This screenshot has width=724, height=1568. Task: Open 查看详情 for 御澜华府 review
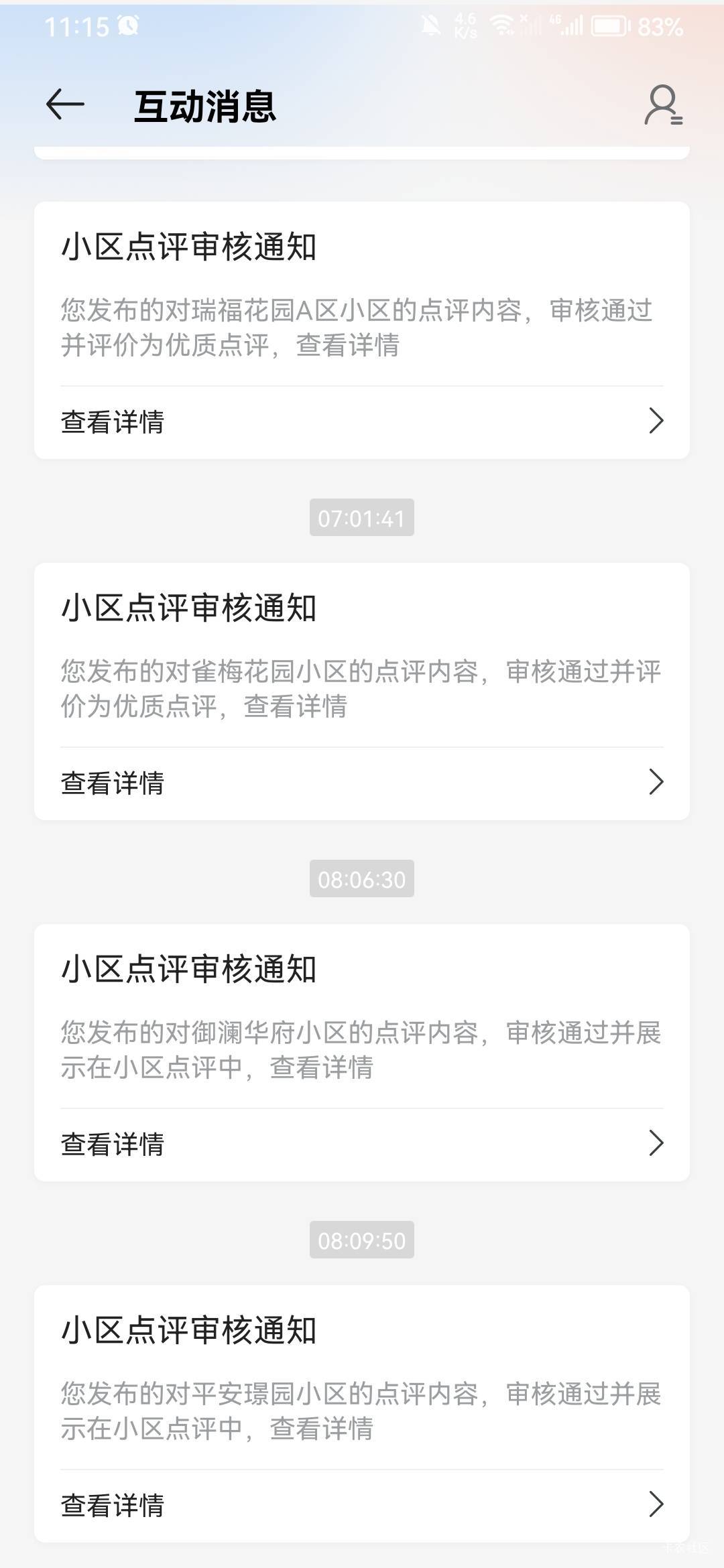click(362, 1144)
